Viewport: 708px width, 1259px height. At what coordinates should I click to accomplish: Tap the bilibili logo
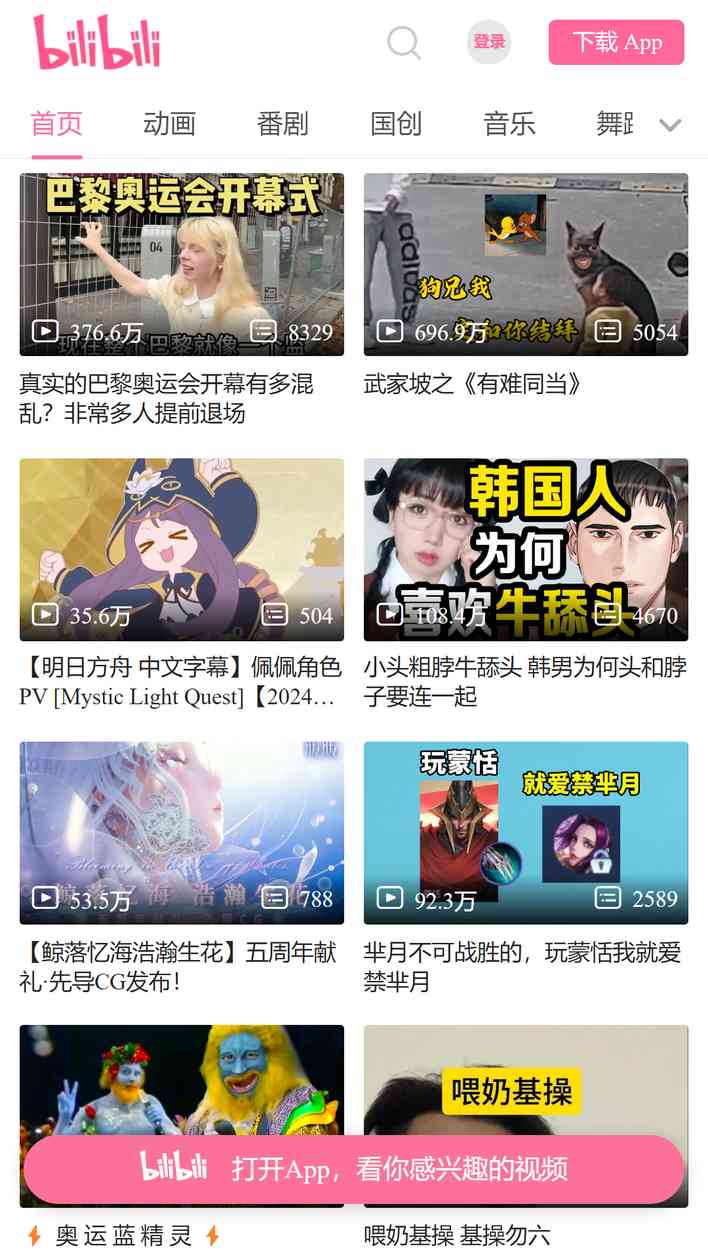(97, 42)
